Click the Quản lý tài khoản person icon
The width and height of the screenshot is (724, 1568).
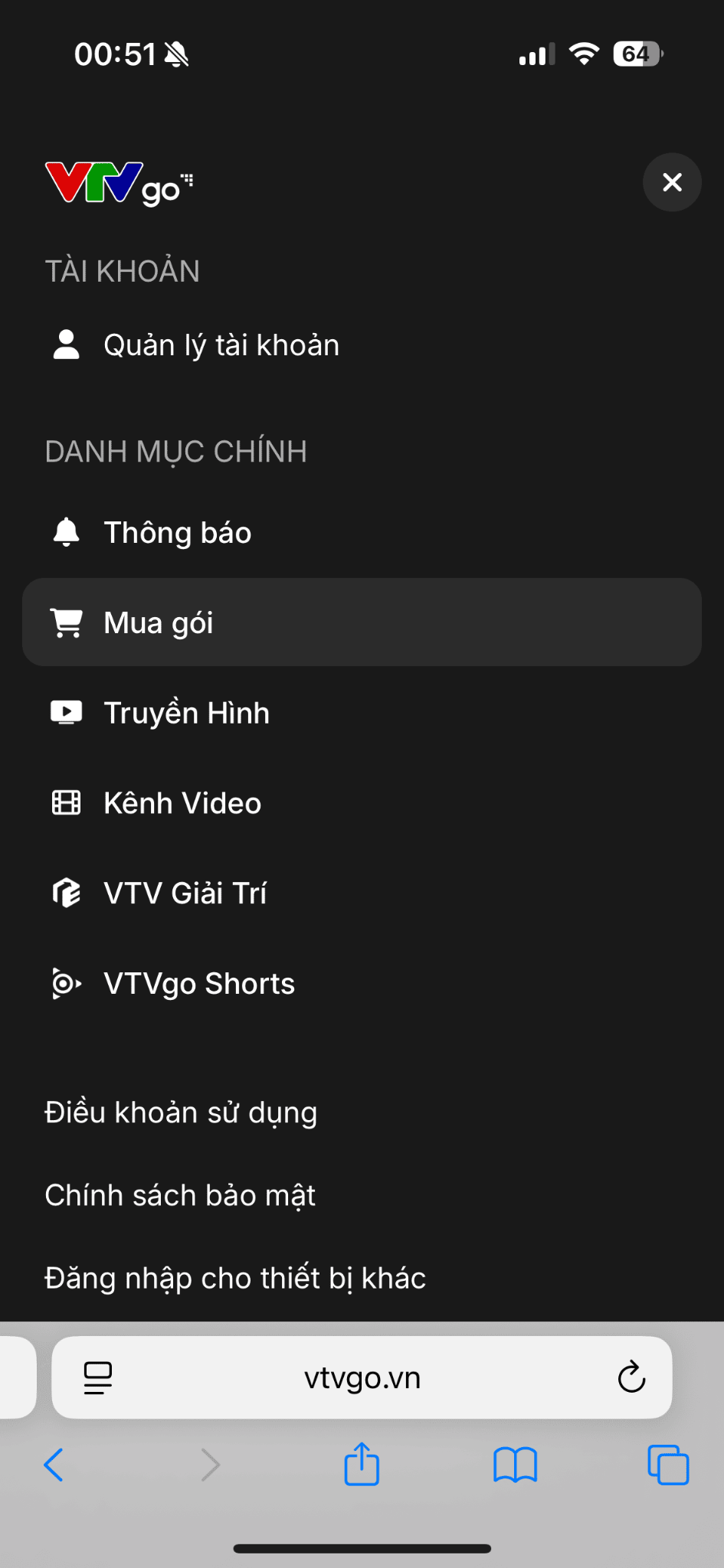67,344
